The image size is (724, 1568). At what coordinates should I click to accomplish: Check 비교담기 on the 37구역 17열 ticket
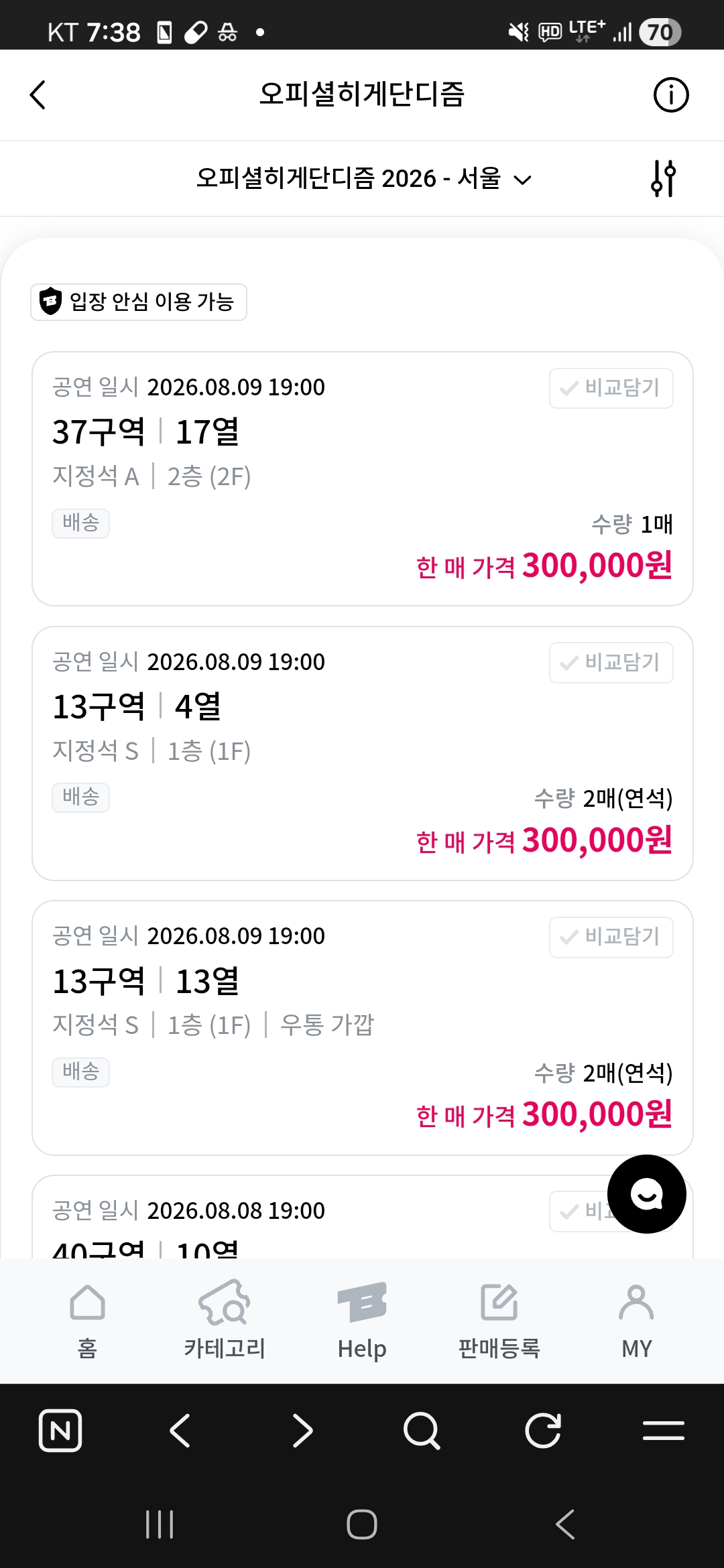click(x=611, y=388)
